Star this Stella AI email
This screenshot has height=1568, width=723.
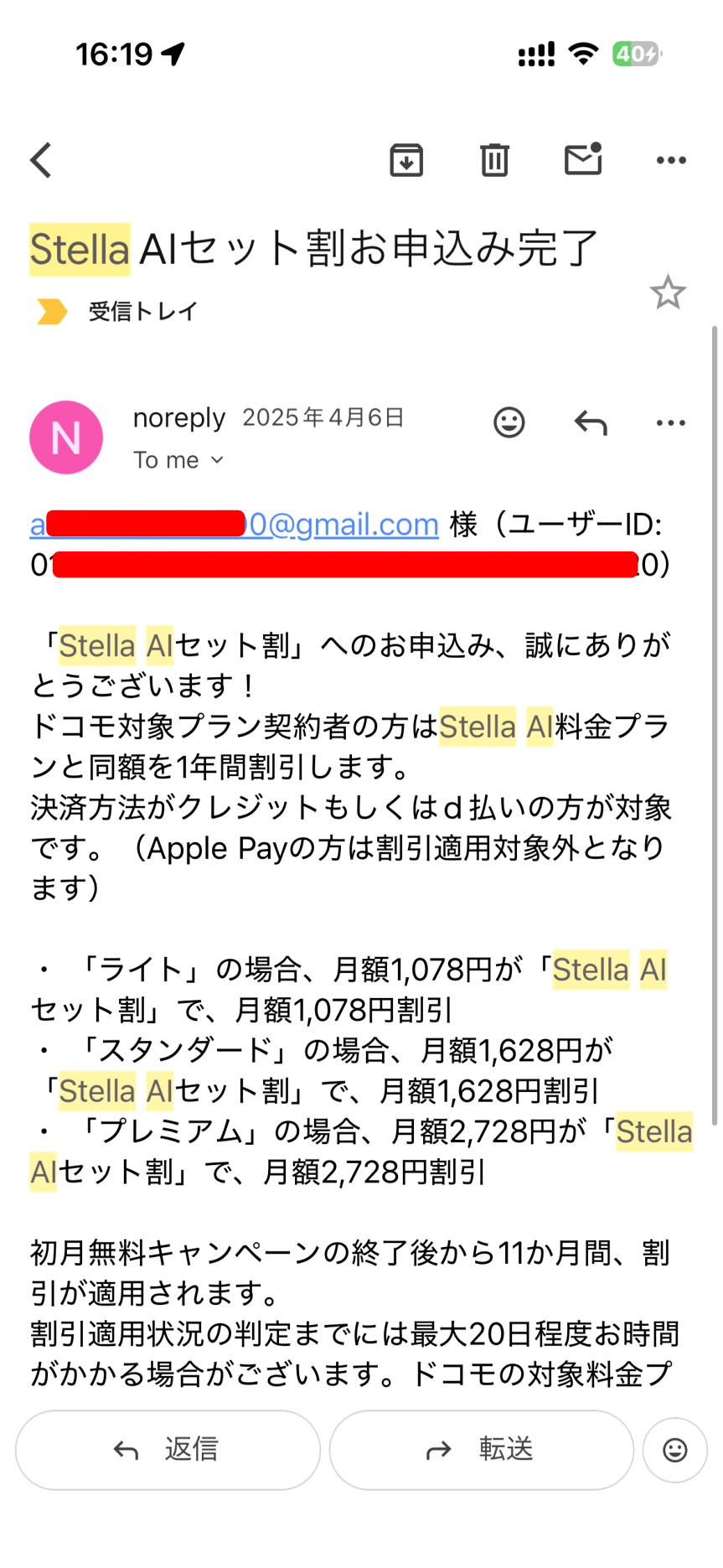pos(668,292)
